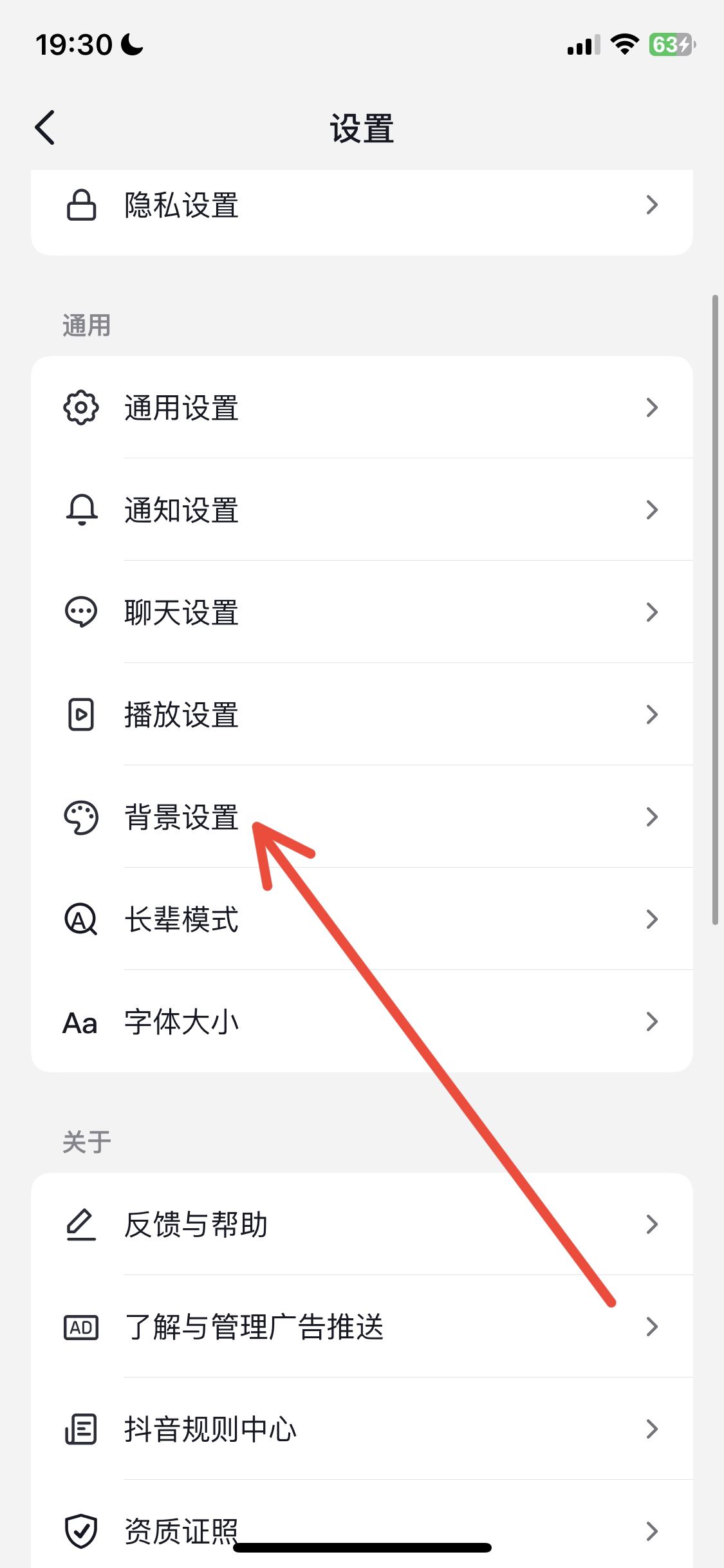Click the bell icon for 通知设置

point(80,509)
